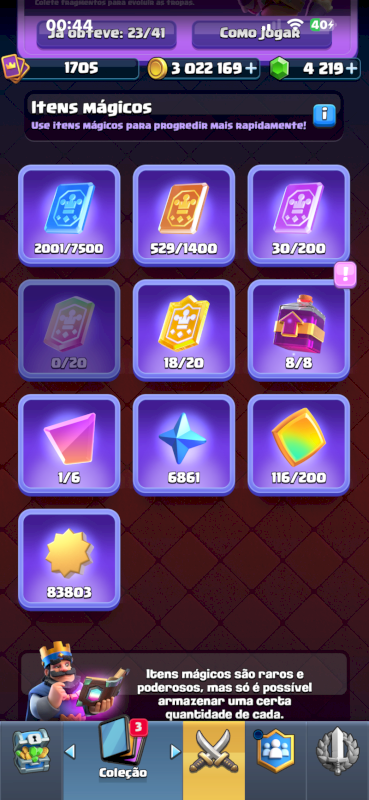Viewport: 369px width, 800px height.
Task: Switch to the shop chest tab
Action: pyautogui.click(x=31, y=752)
